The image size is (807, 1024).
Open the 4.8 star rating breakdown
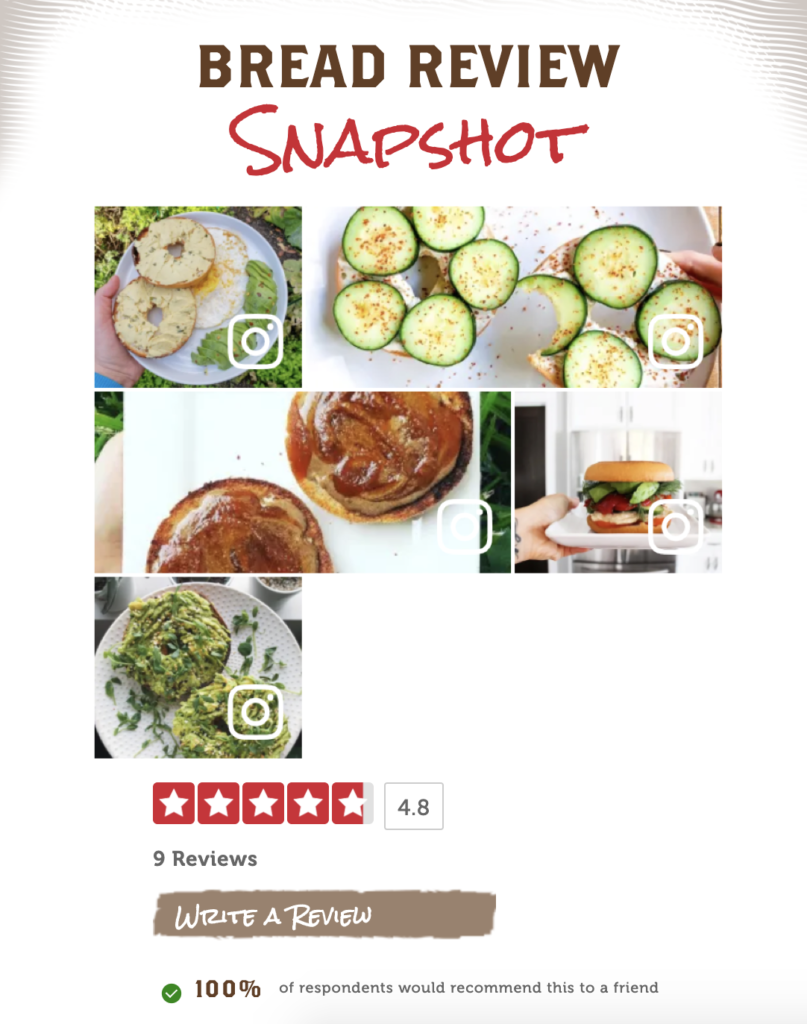[263, 805]
